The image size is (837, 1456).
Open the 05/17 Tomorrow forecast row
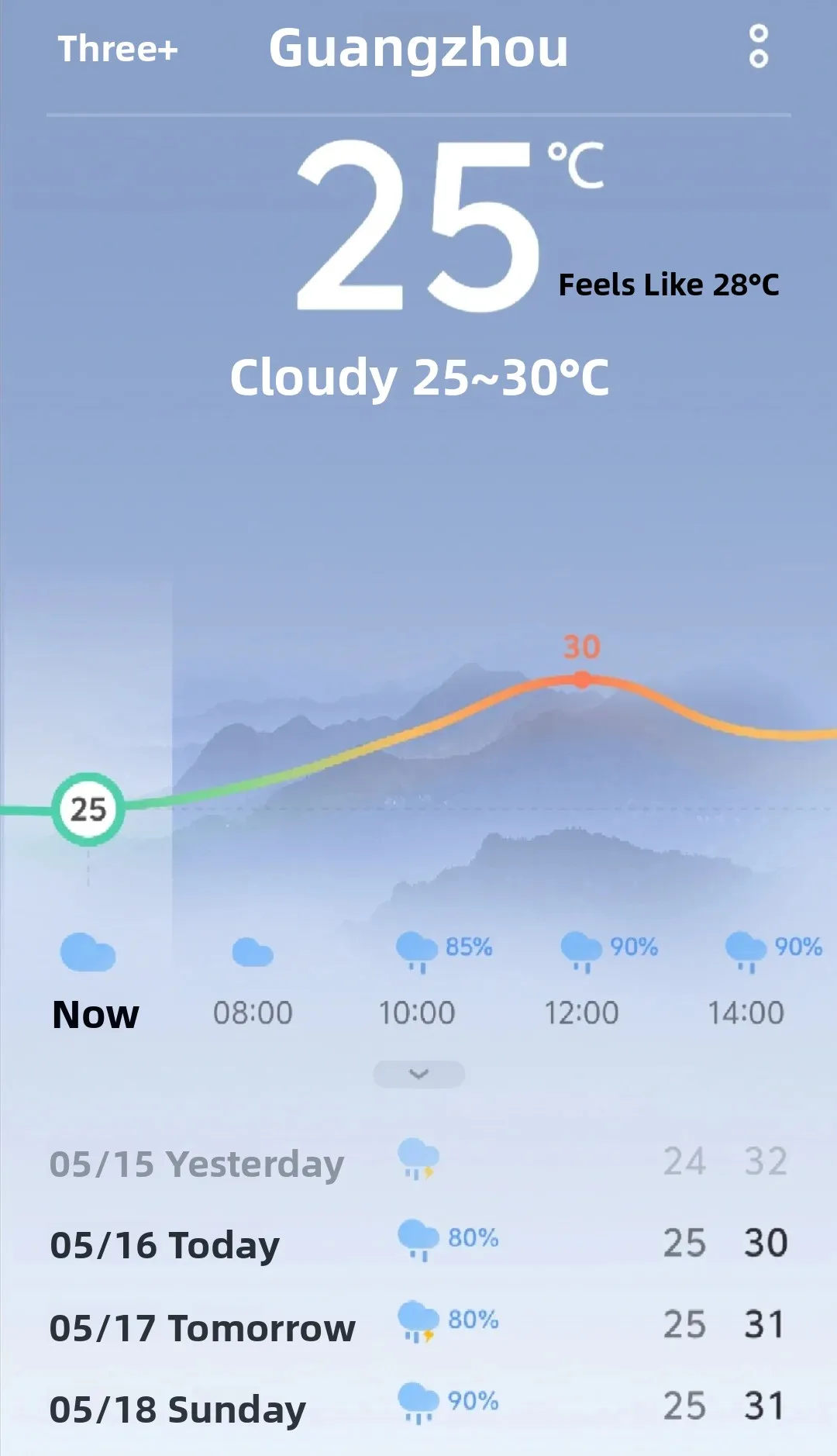(x=418, y=1327)
